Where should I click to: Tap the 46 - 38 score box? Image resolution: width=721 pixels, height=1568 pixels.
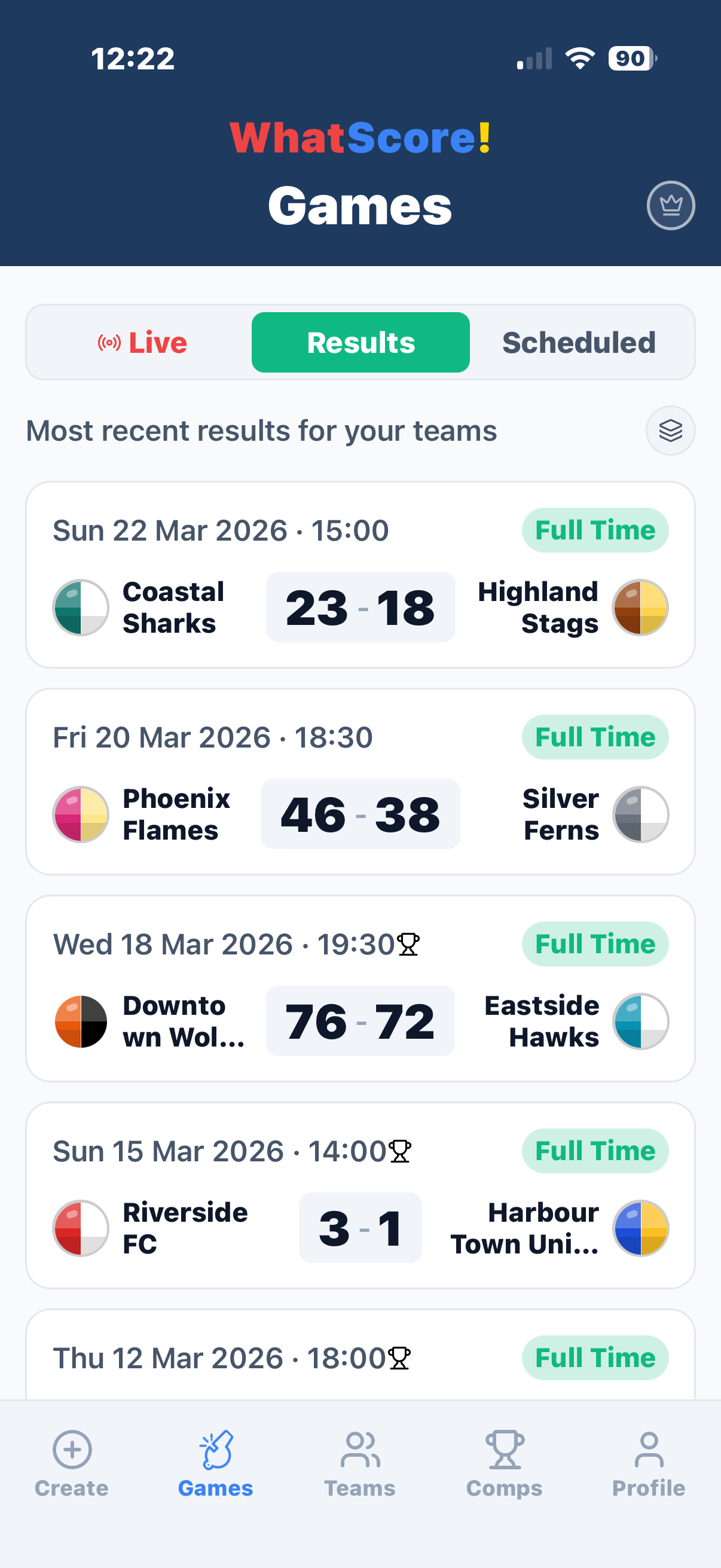[x=360, y=814]
